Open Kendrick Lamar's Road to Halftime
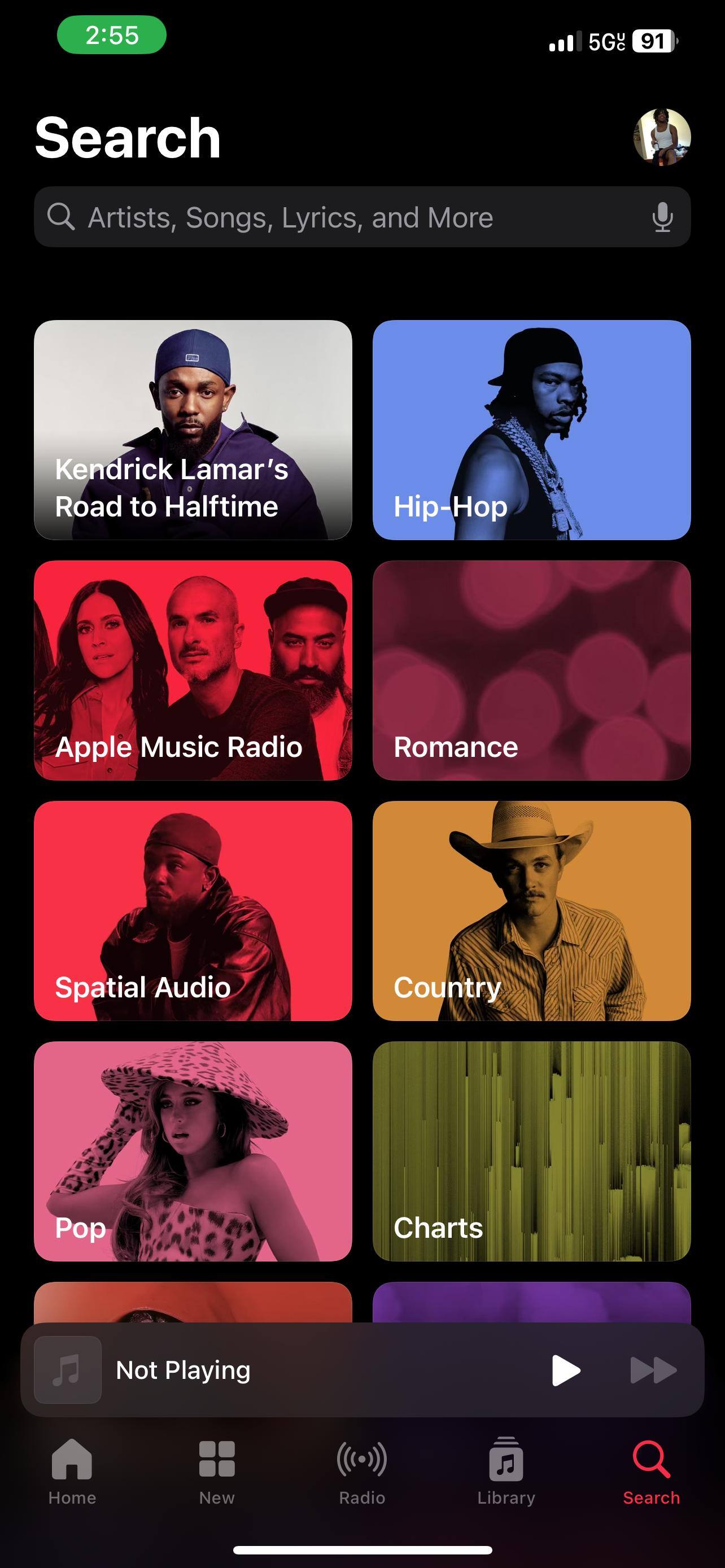Image resolution: width=725 pixels, height=1568 pixels. pyautogui.click(x=193, y=430)
